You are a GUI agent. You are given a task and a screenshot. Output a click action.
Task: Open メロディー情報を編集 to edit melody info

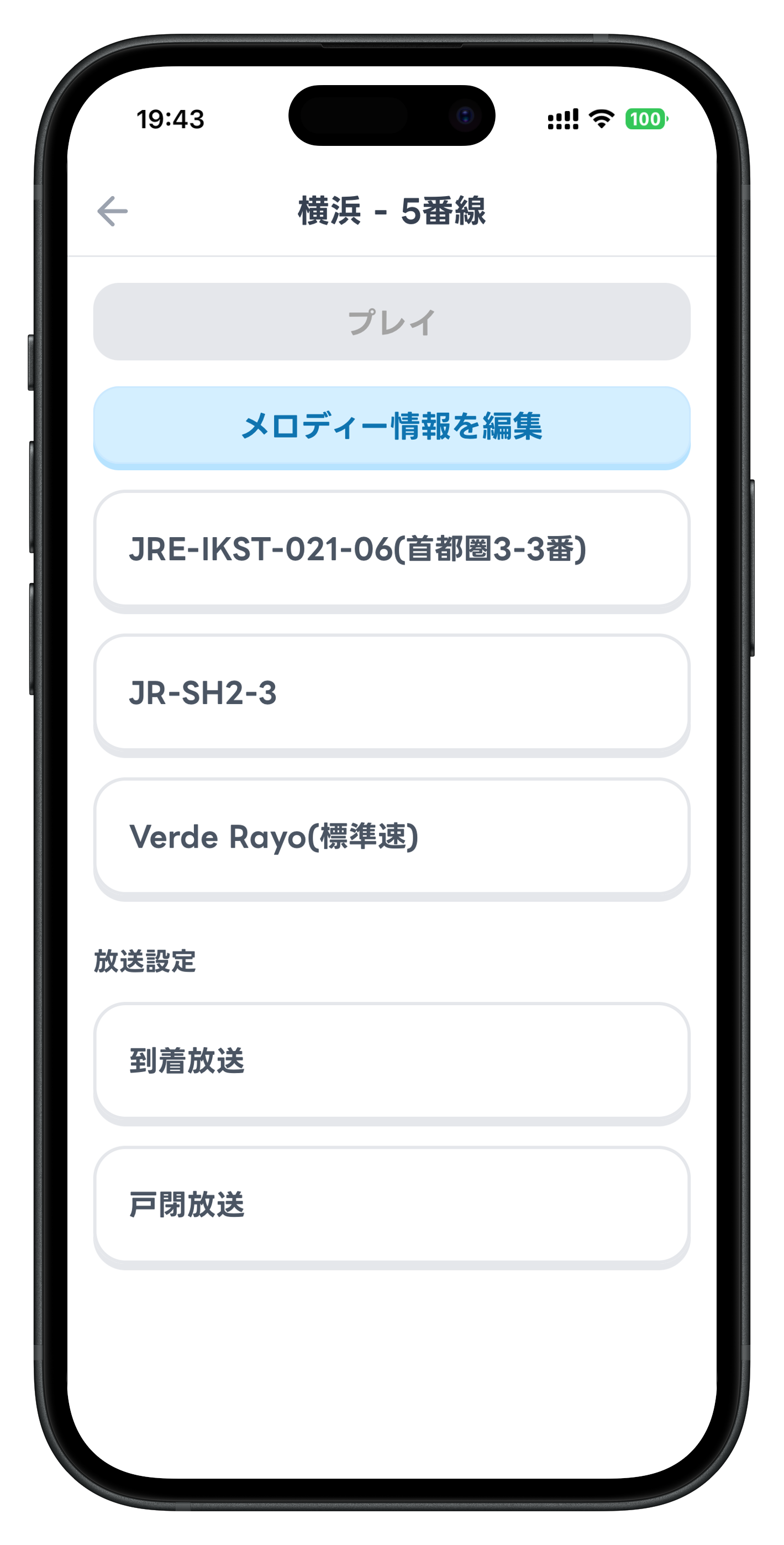[392, 427]
